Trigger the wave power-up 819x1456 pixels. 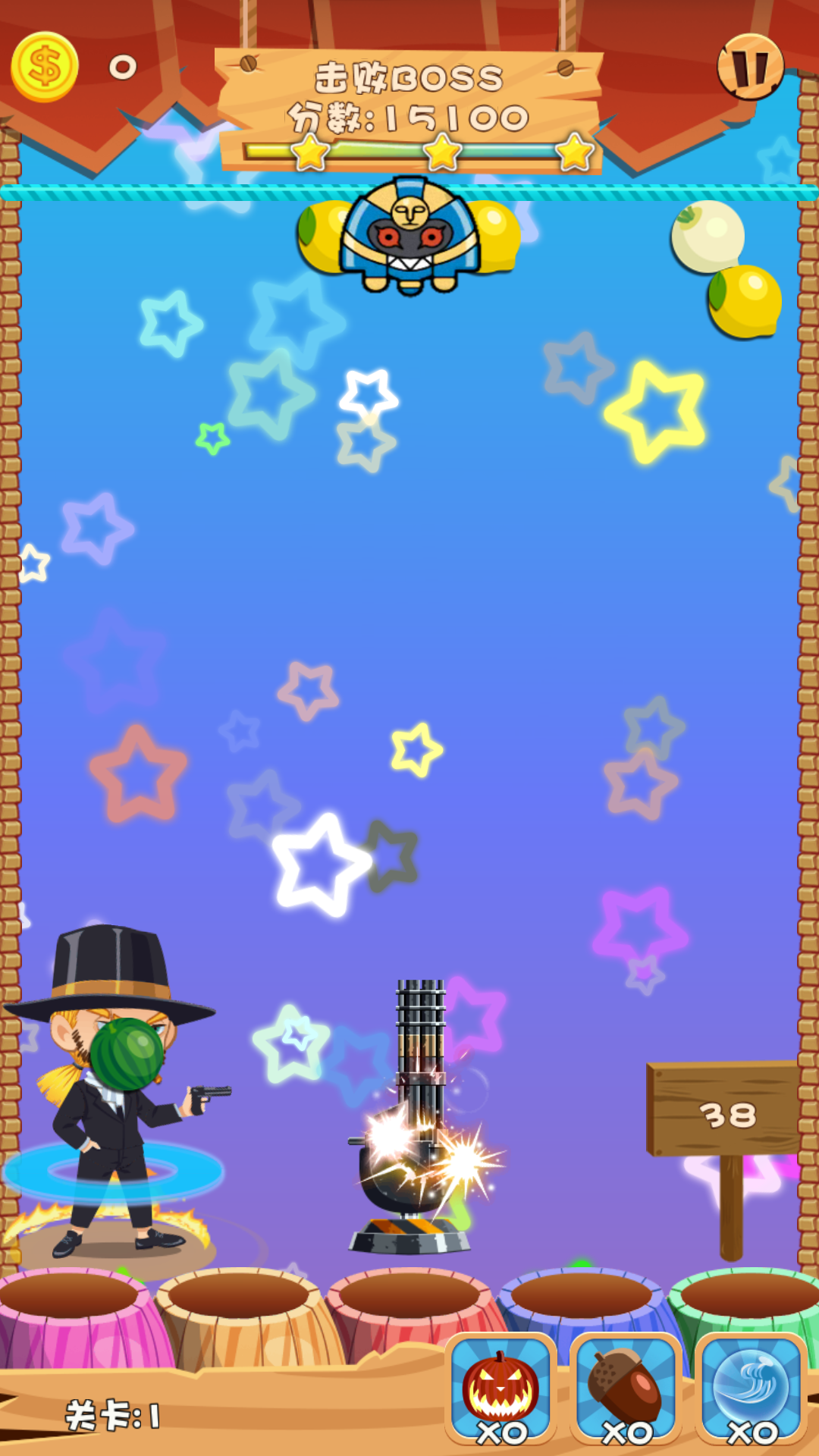(751, 1388)
